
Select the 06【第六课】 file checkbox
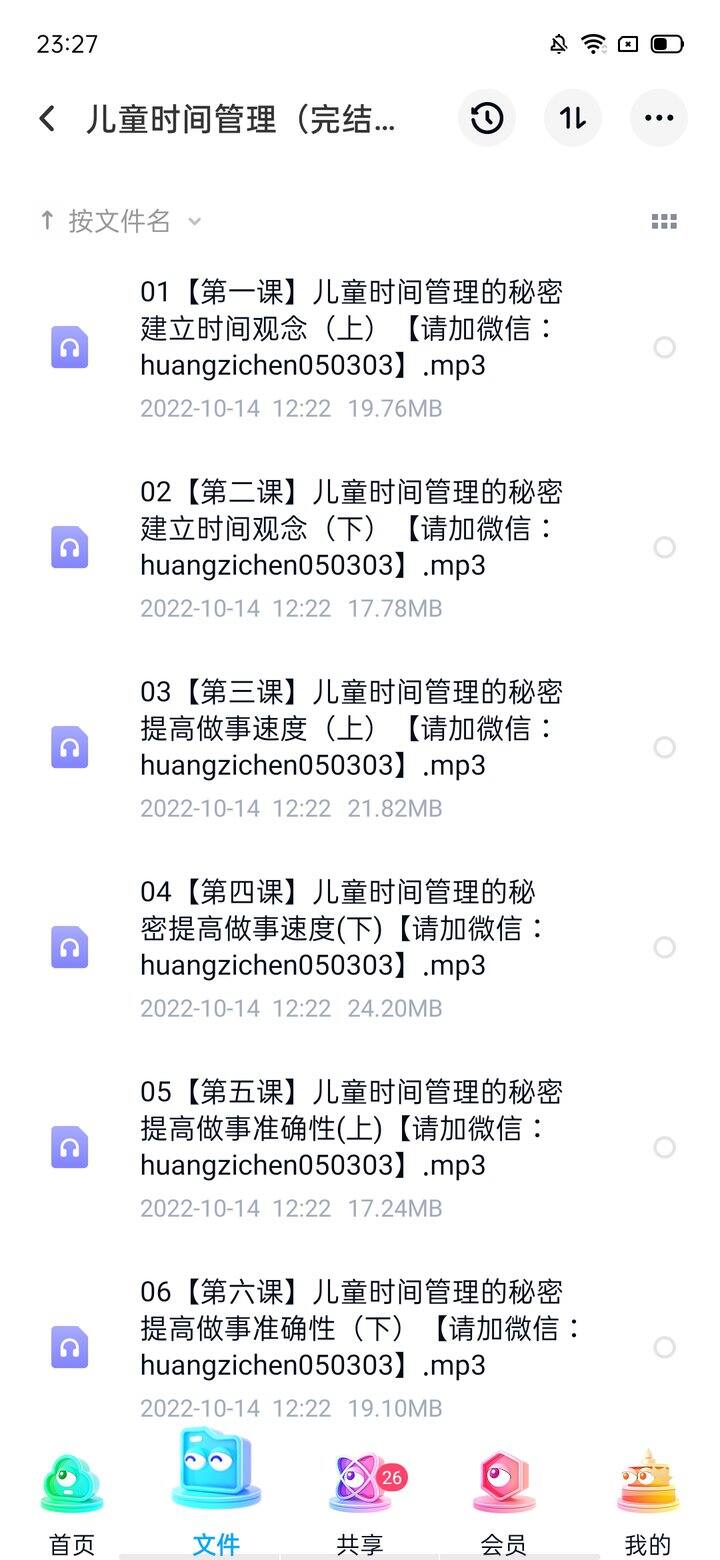point(665,1348)
